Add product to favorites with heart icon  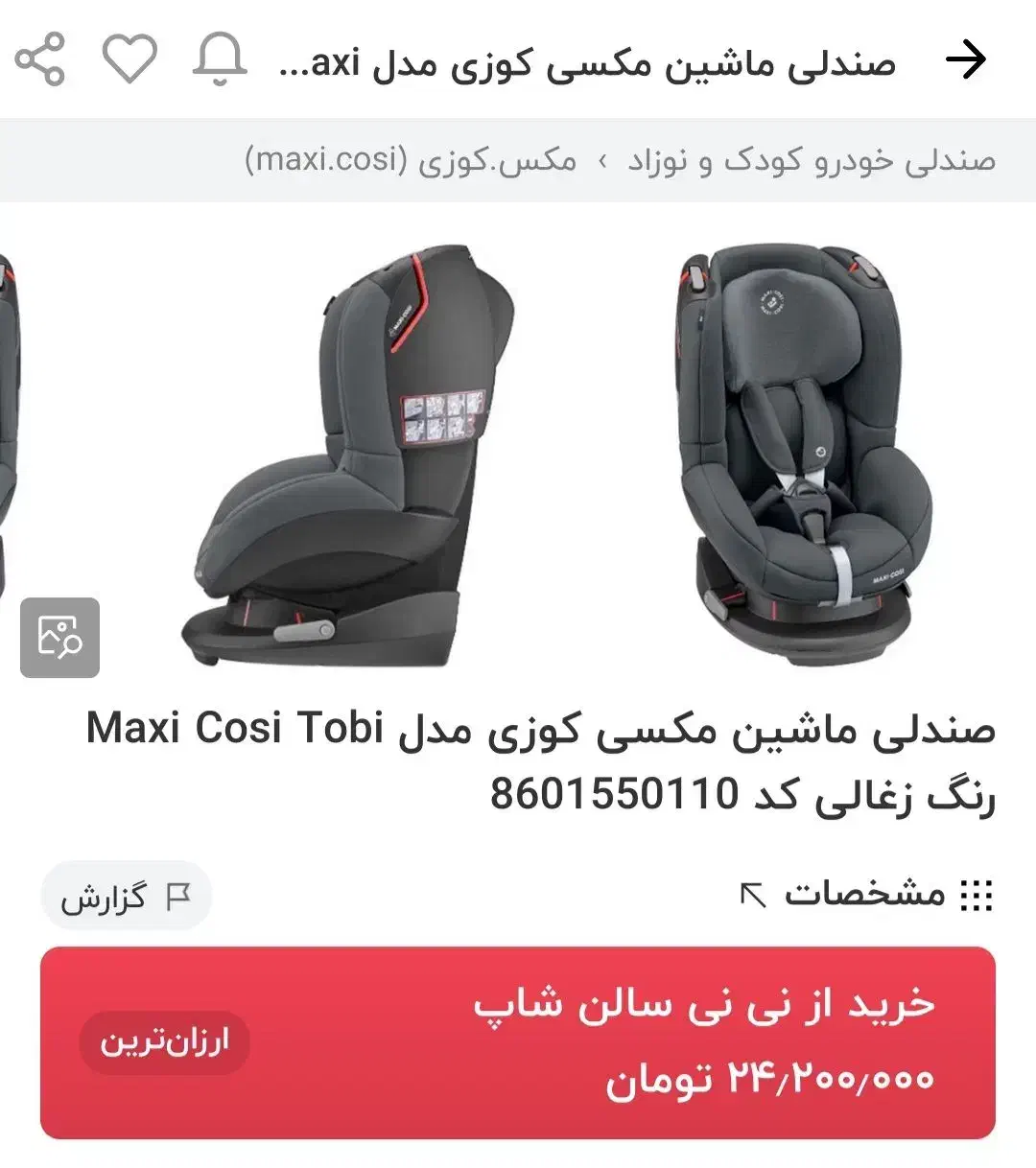click(x=129, y=59)
